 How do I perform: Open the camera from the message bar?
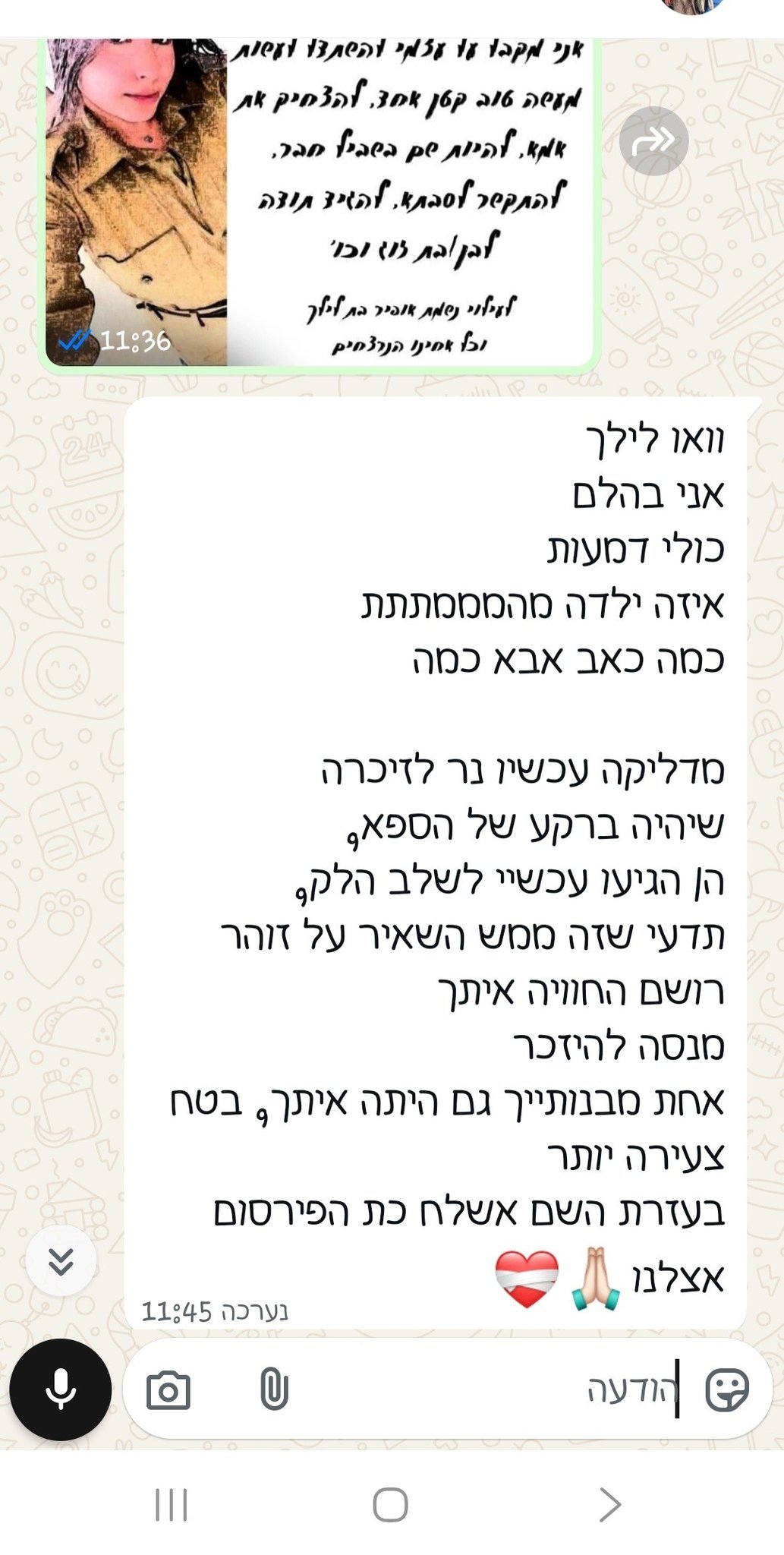168,1390
